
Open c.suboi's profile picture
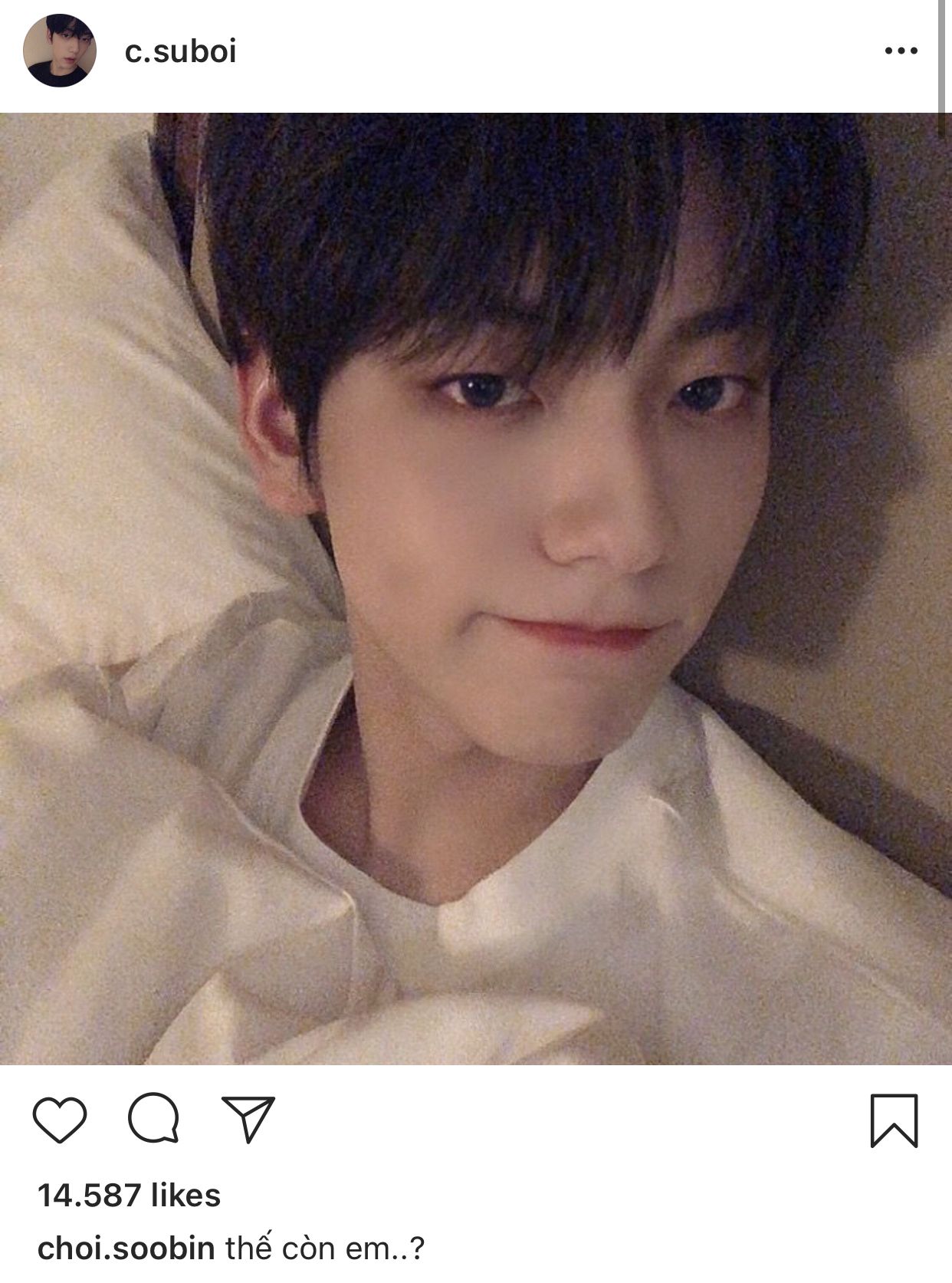[60, 51]
